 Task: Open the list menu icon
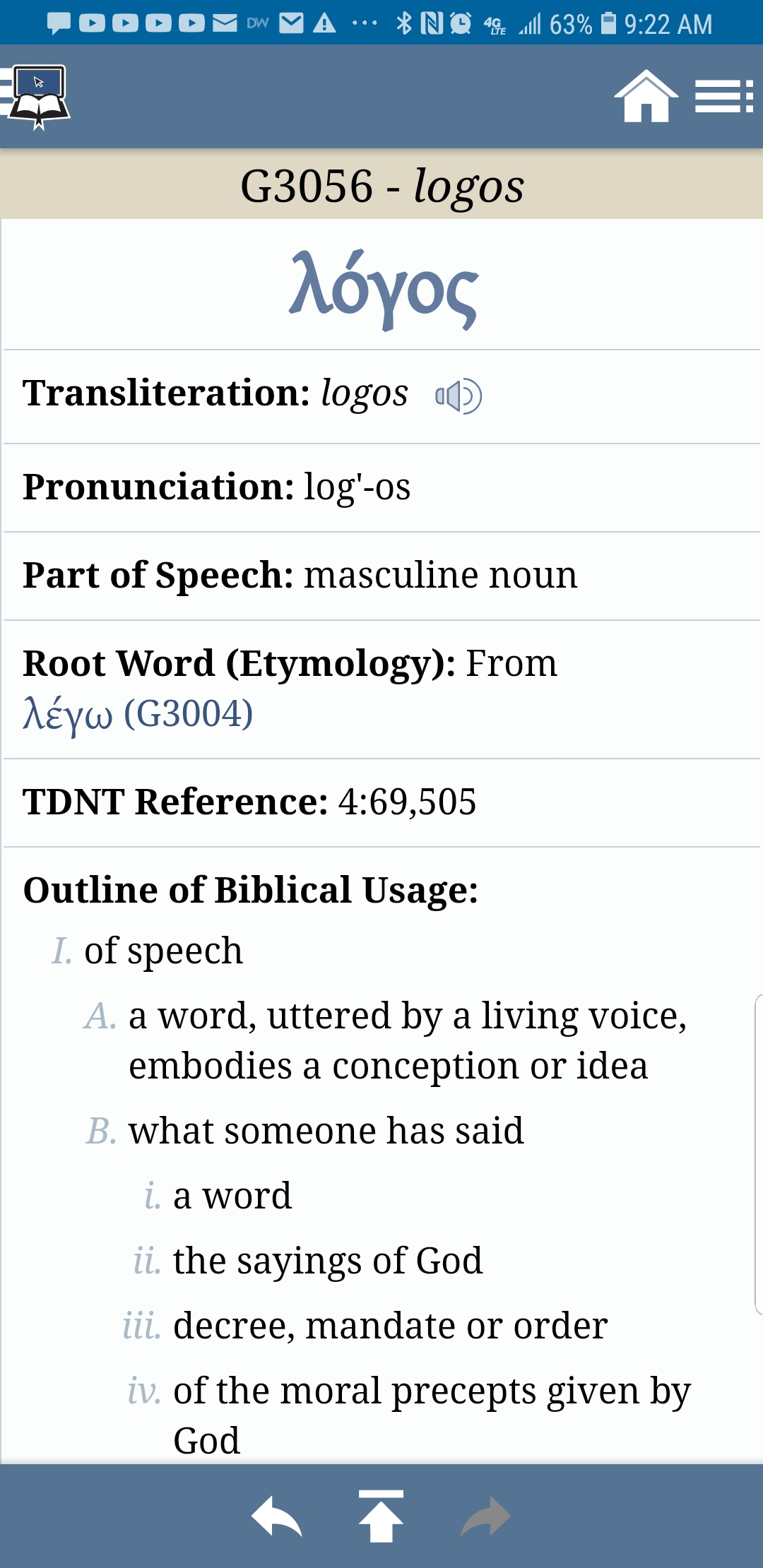pyautogui.click(x=723, y=97)
